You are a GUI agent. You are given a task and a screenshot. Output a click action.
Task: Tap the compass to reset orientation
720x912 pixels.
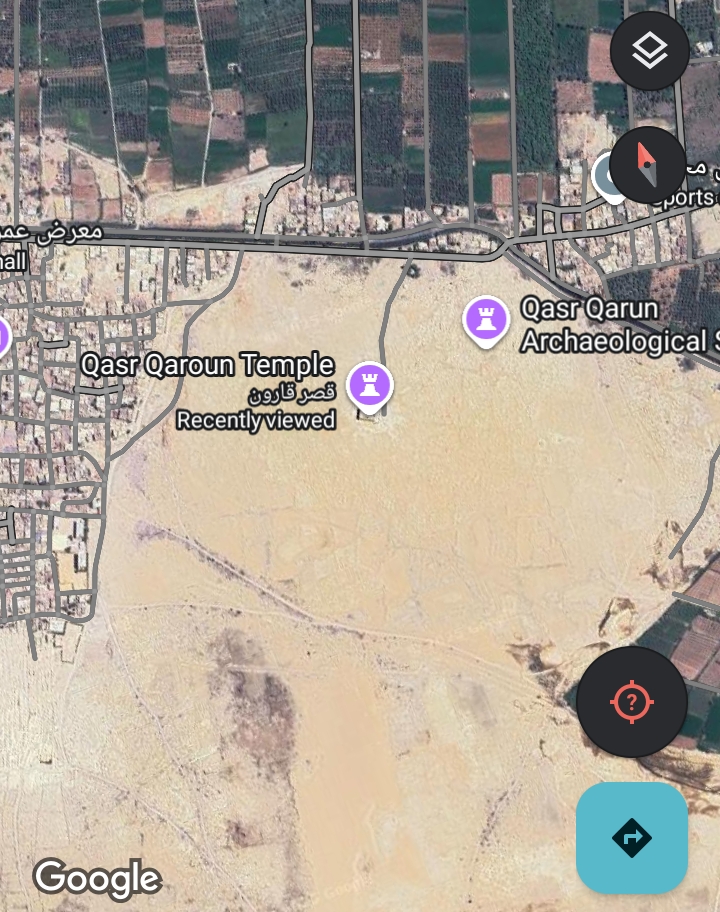[648, 164]
